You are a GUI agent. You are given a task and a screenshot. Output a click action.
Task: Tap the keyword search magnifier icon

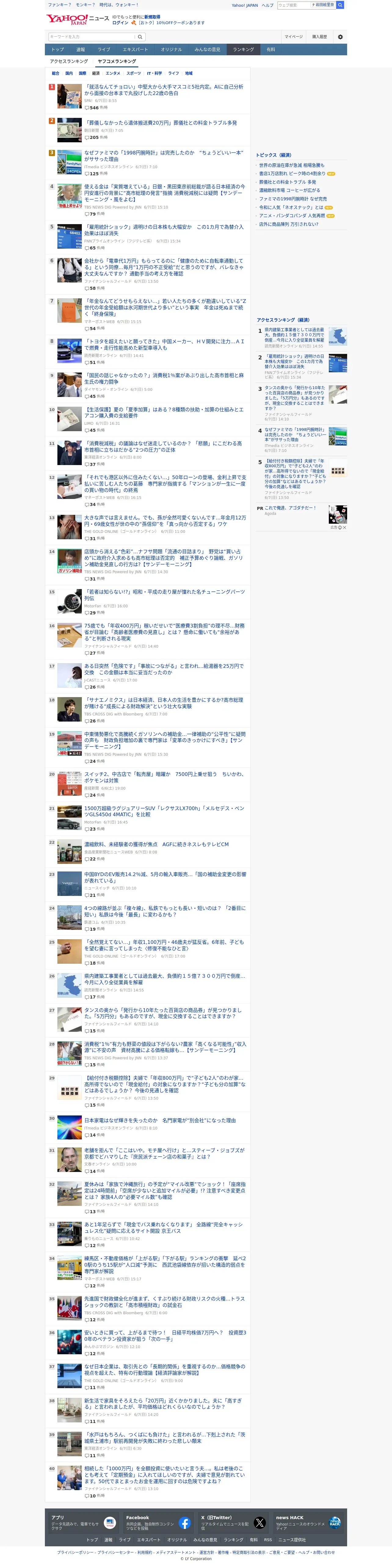(x=140, y=37)
